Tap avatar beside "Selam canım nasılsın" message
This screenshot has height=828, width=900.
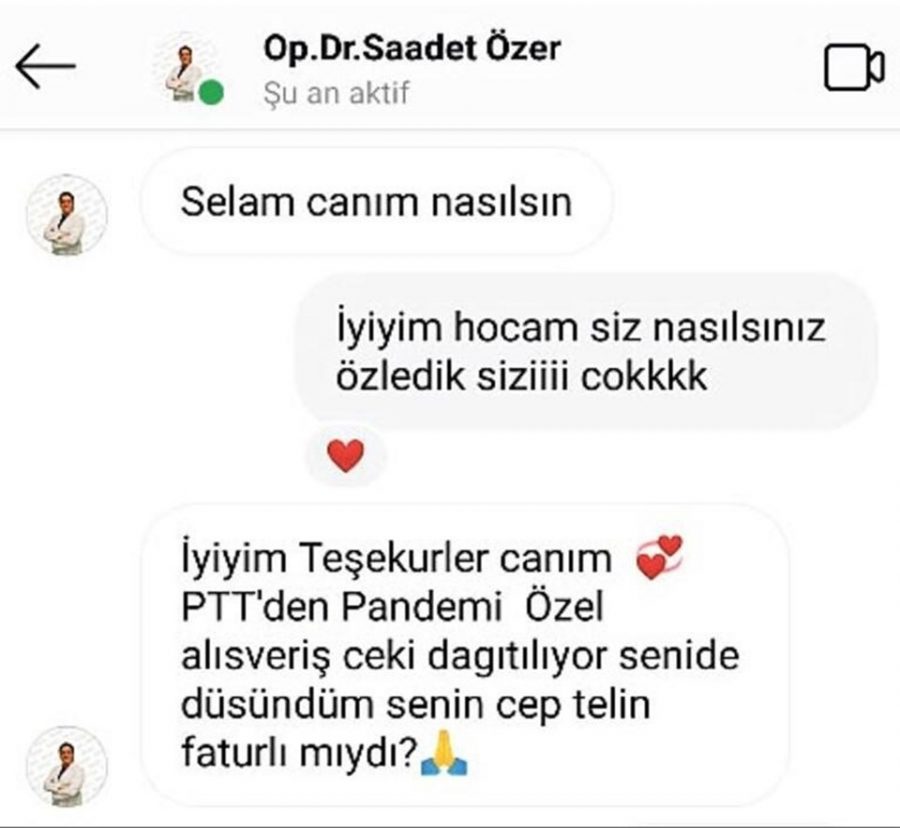68,214
